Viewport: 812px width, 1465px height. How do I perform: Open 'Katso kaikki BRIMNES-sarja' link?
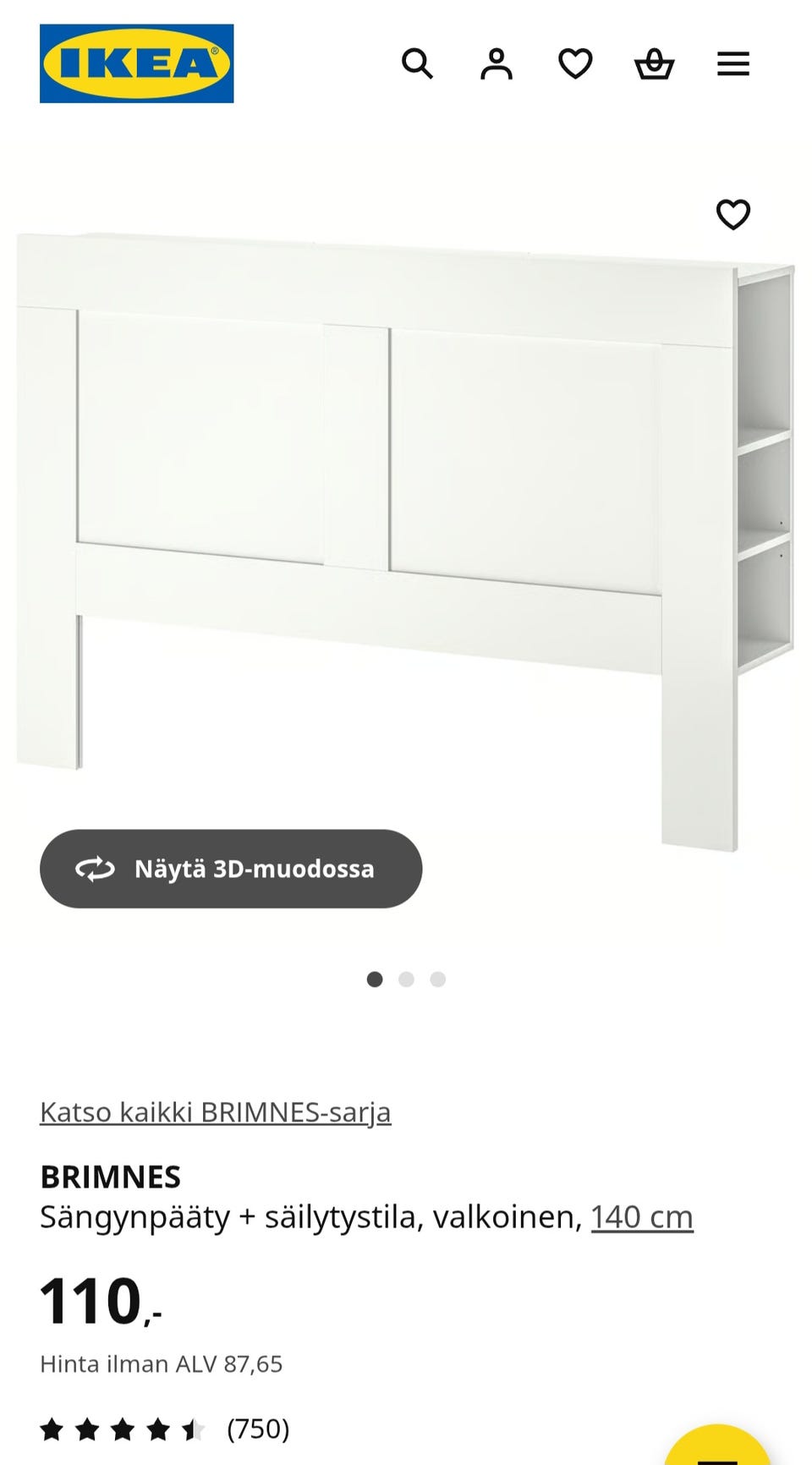pyautogui.click(x=216, y=1112)
